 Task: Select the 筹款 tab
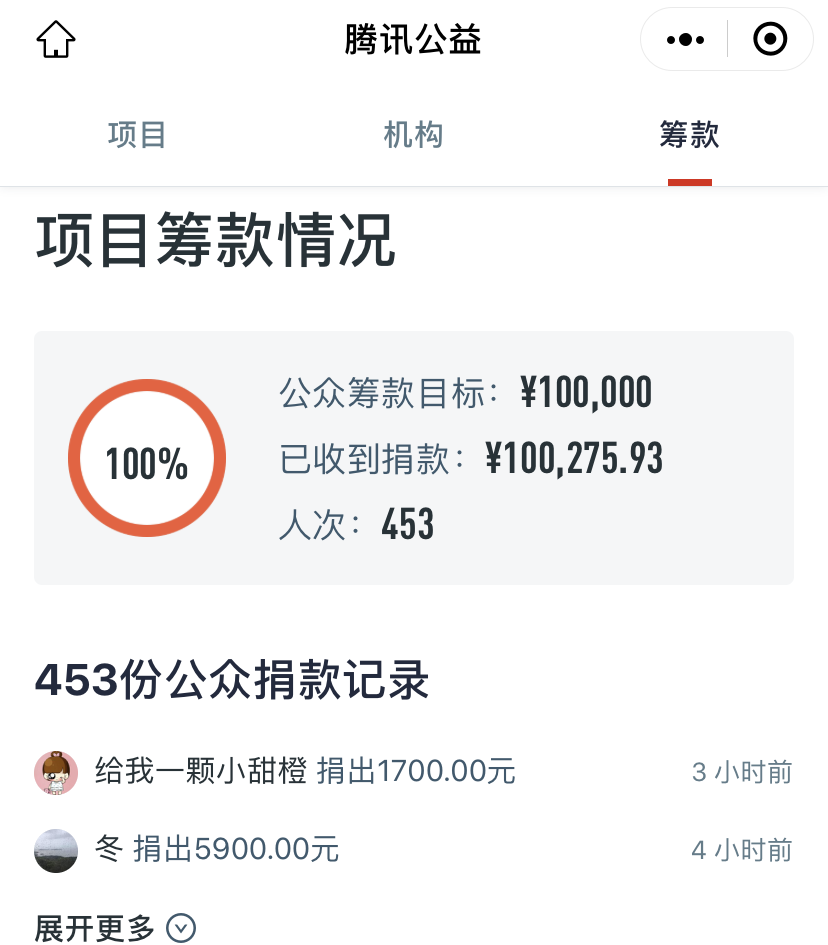coord(689,135)
